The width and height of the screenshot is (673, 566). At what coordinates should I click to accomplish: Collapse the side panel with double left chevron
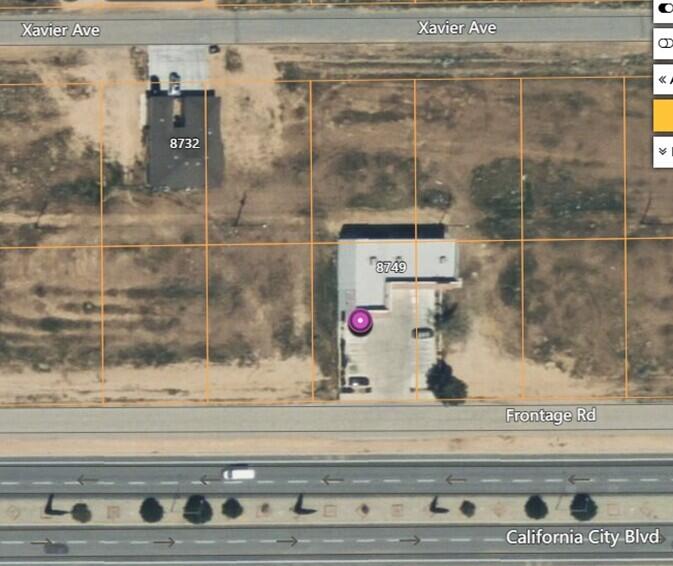pyautogui.click(x=664, y=79)
